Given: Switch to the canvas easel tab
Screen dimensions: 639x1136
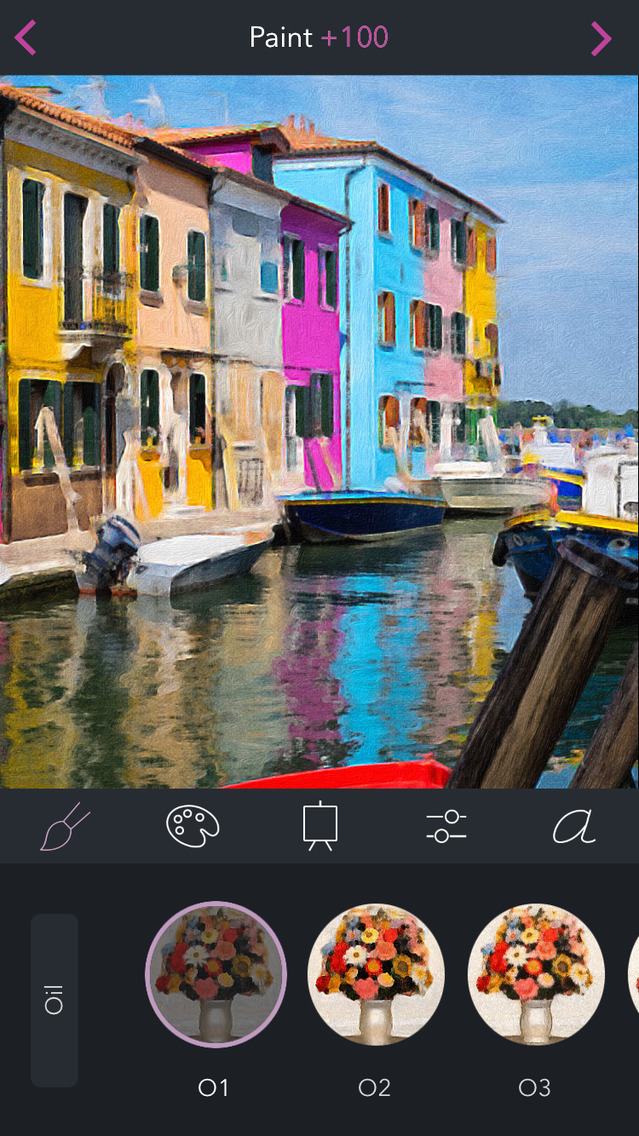Looking at the screenshot, I should point(320,827).
